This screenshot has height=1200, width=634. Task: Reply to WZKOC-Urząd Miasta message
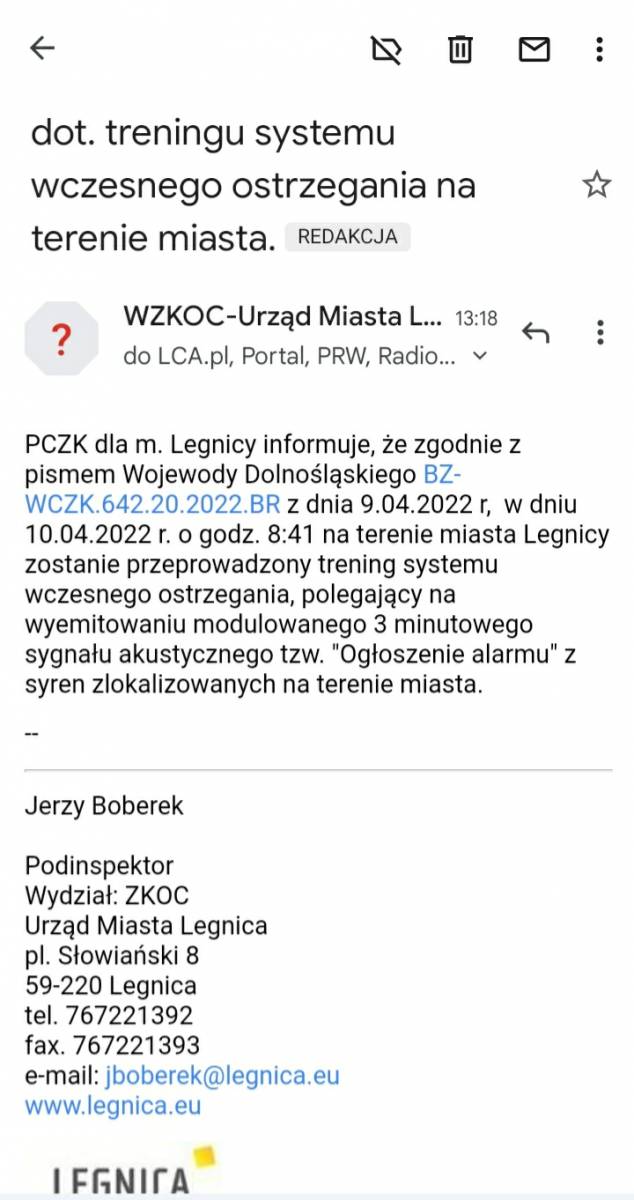(x=536, y=333)
